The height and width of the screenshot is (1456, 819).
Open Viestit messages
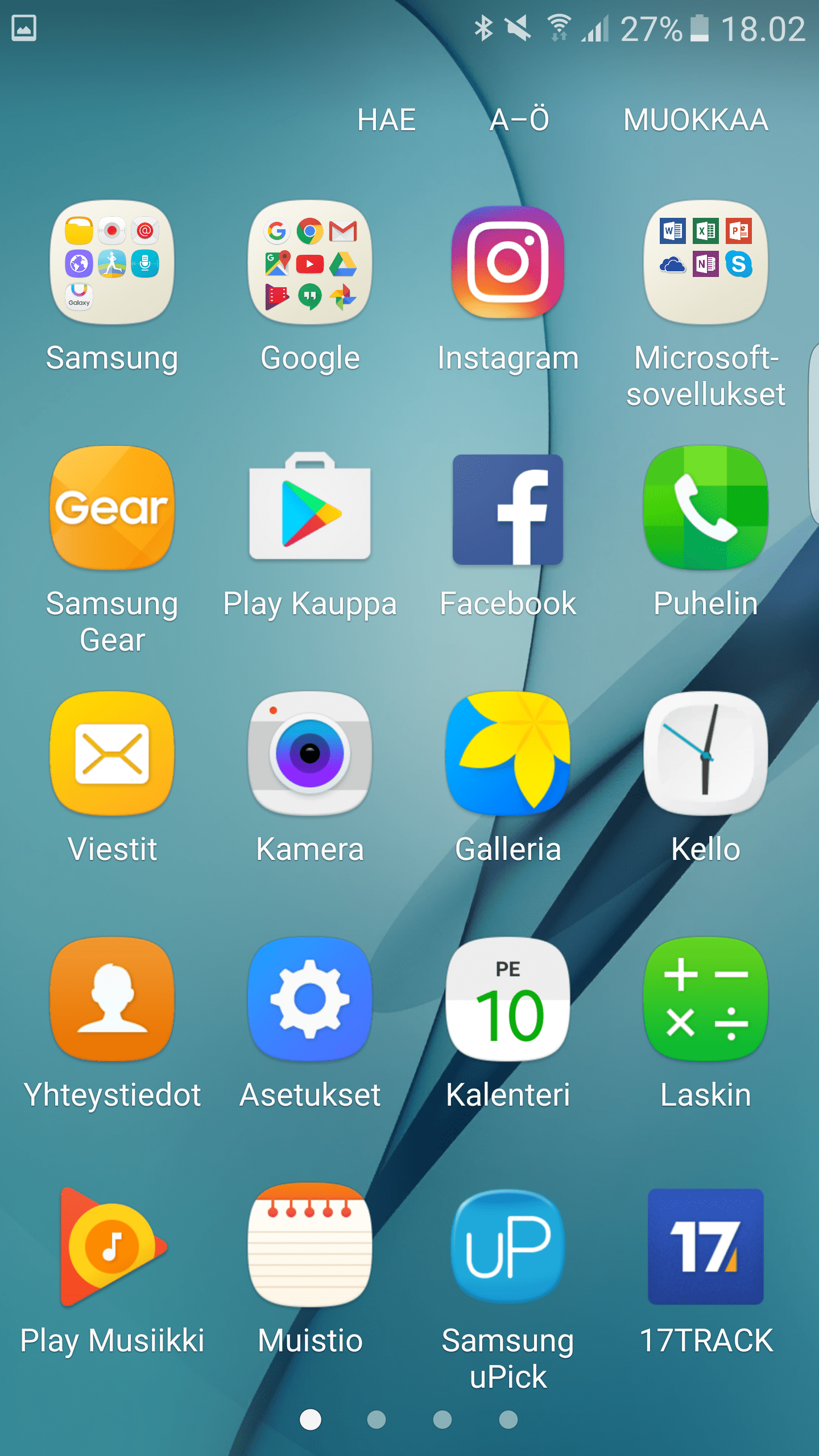click(112, 754)
